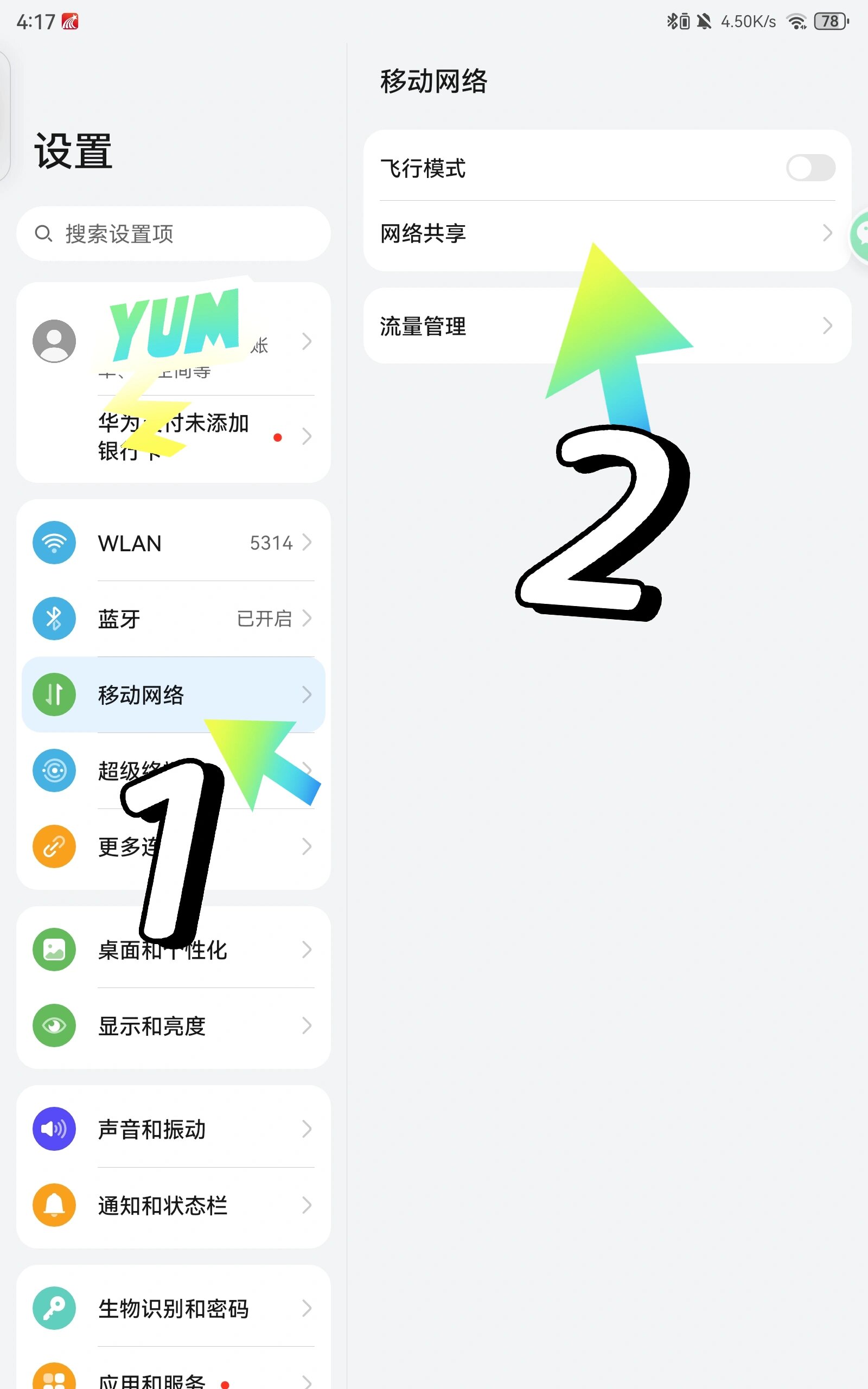868x1389 pixels.
Task: Toggle the 飞行模式 switch
Action: pos(810,168)
